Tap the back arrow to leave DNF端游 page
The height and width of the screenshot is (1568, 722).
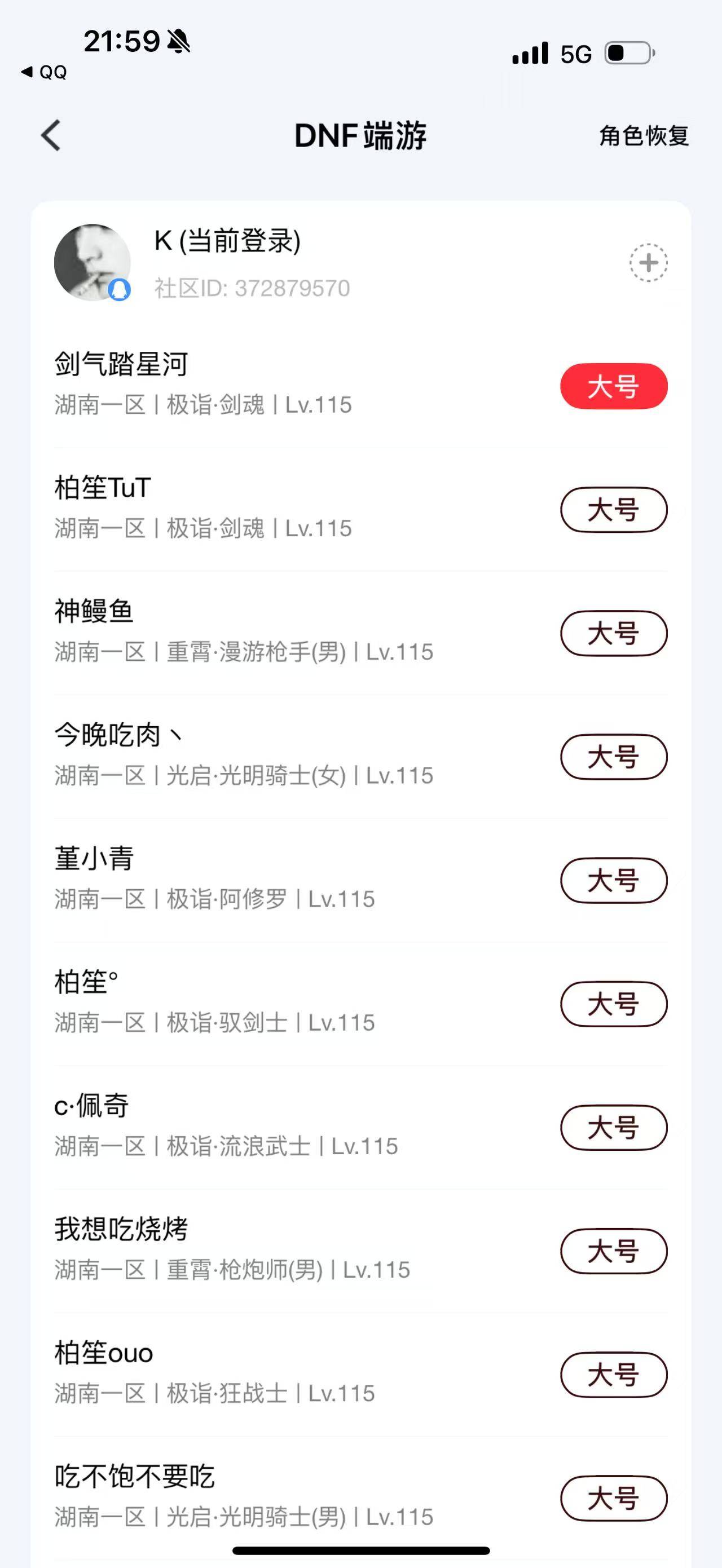coord(52,136)
